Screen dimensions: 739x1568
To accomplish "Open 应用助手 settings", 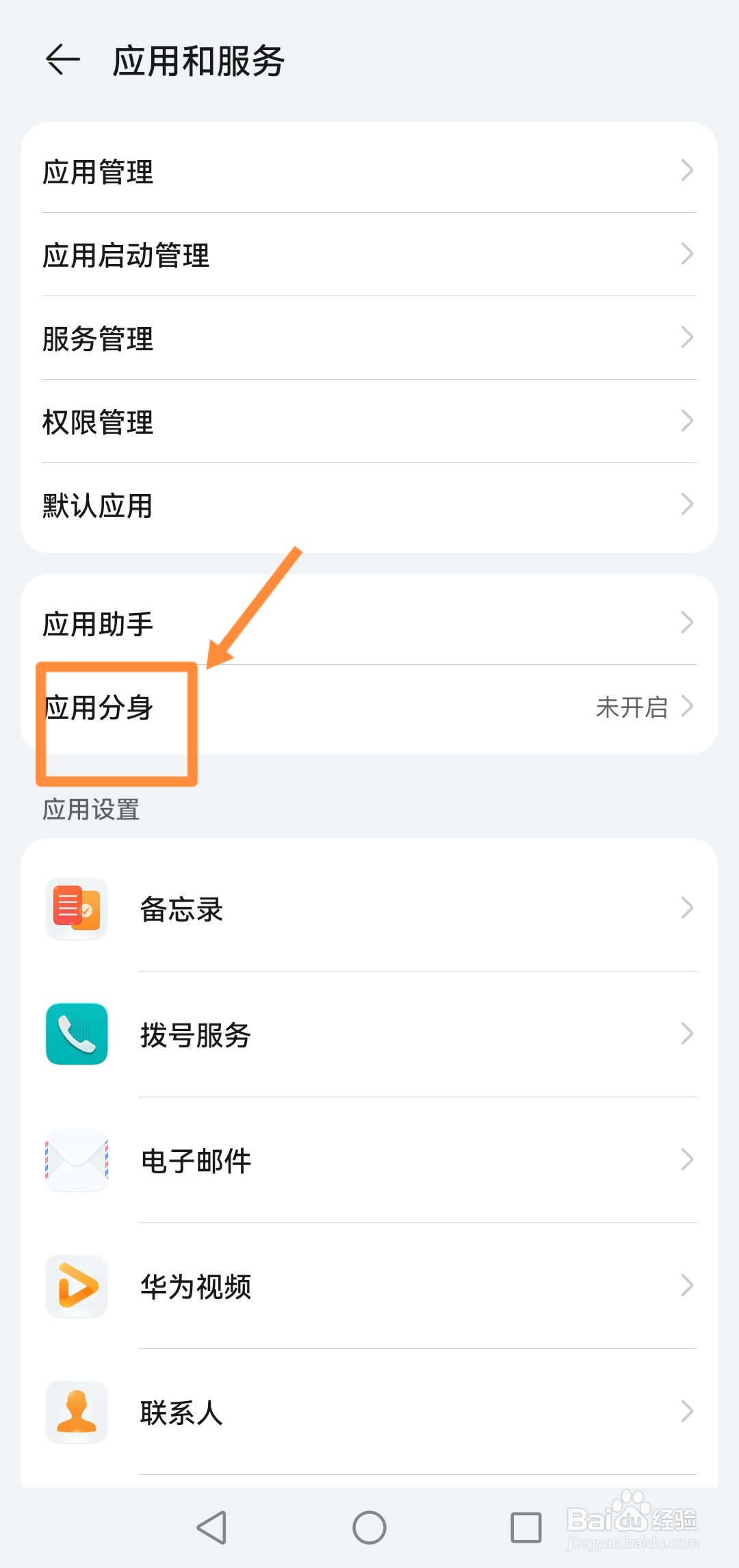I will click(369, 623).
